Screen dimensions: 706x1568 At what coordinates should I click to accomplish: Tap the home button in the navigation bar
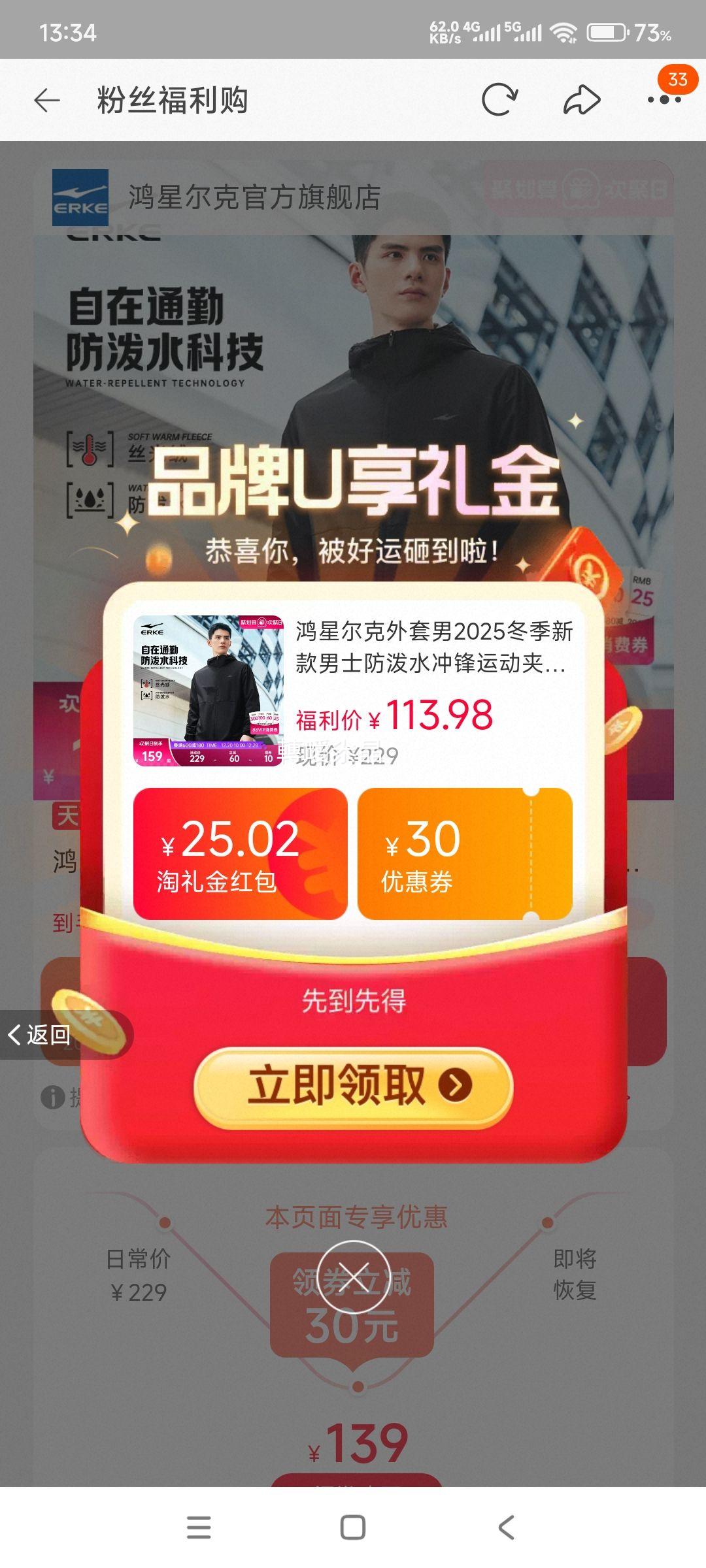[x=353, y=1526]
